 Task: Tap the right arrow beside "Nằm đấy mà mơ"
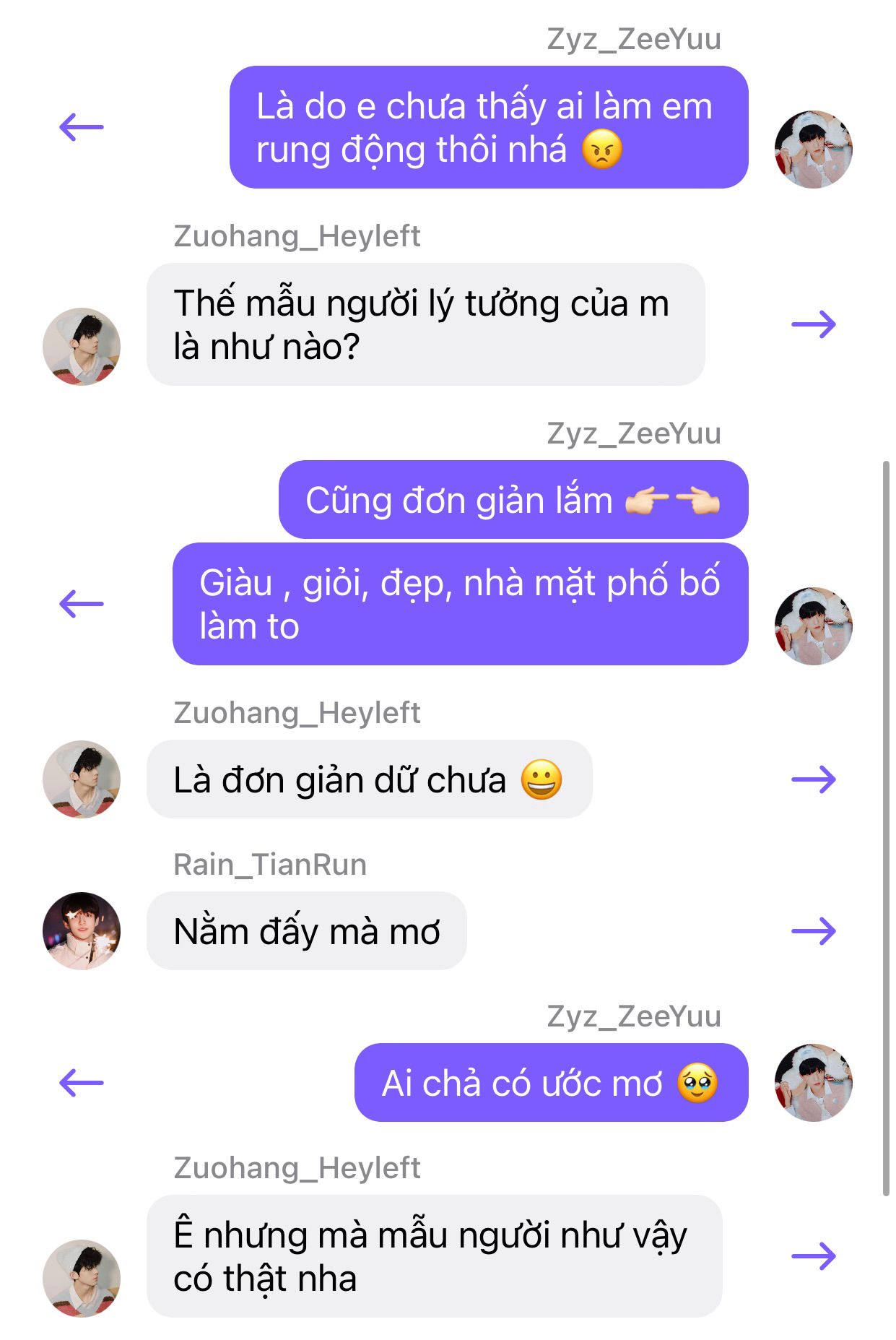(814, 931)
